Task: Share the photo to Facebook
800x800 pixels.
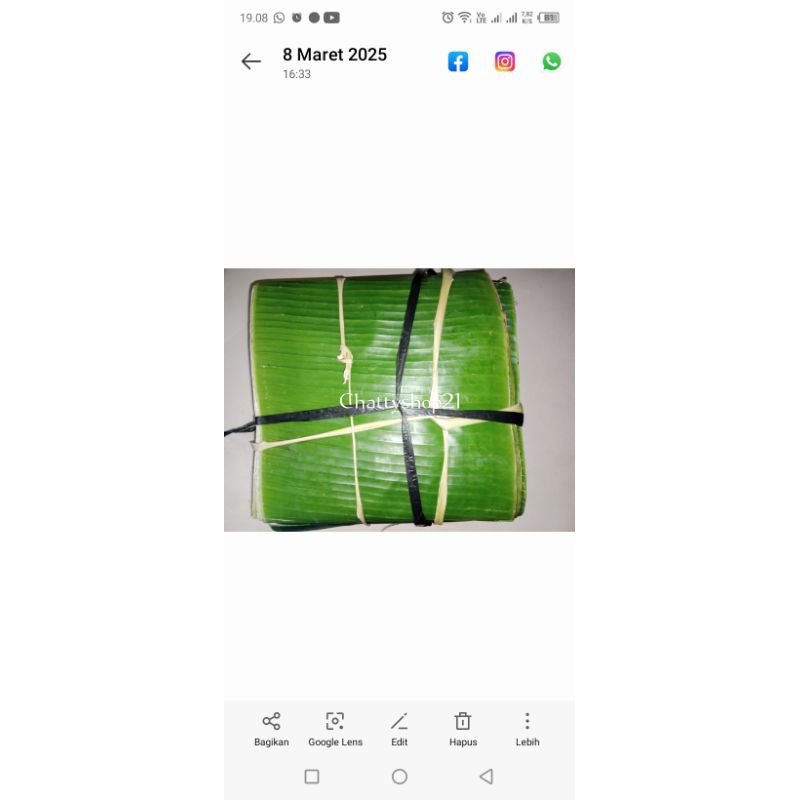Action: point(458,62)
